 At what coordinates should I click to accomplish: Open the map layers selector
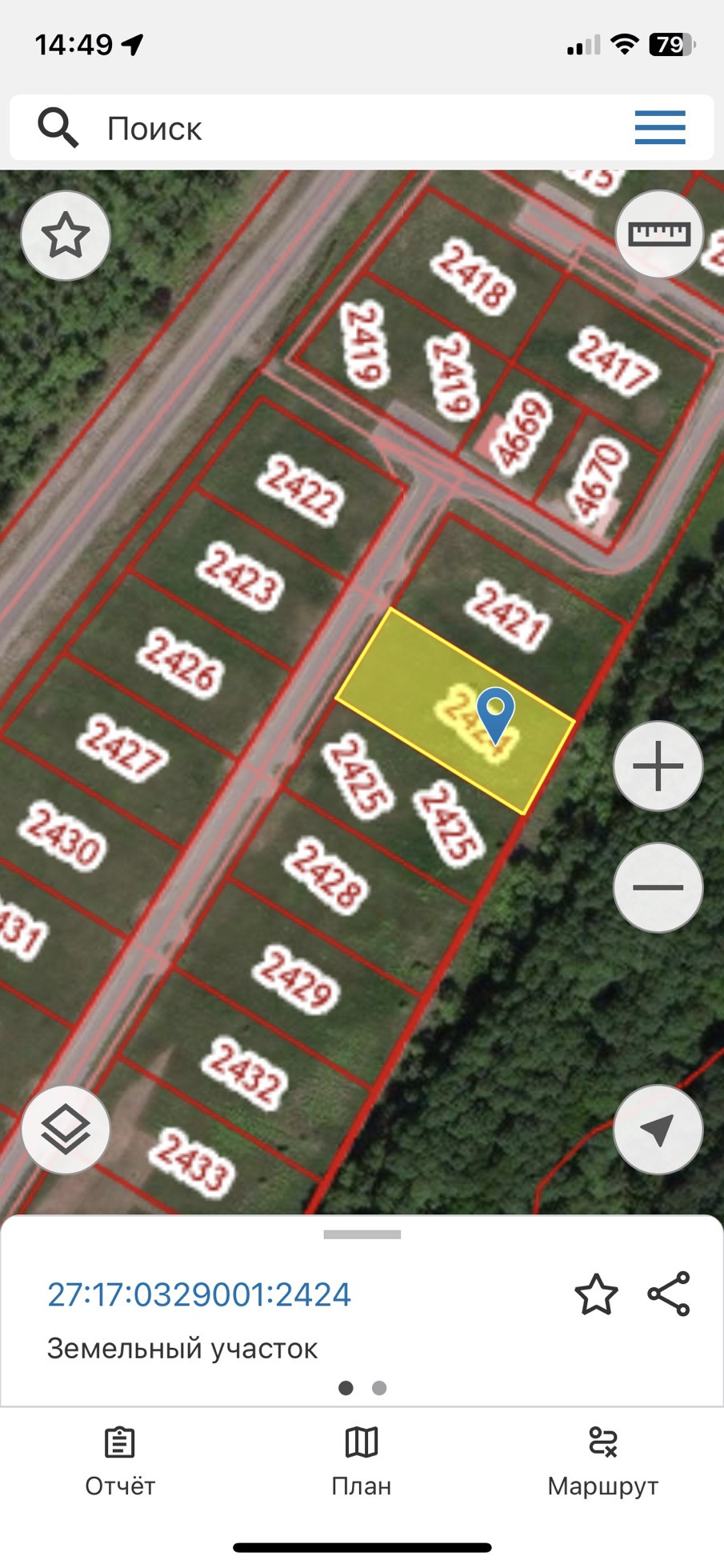[66, 1130]
